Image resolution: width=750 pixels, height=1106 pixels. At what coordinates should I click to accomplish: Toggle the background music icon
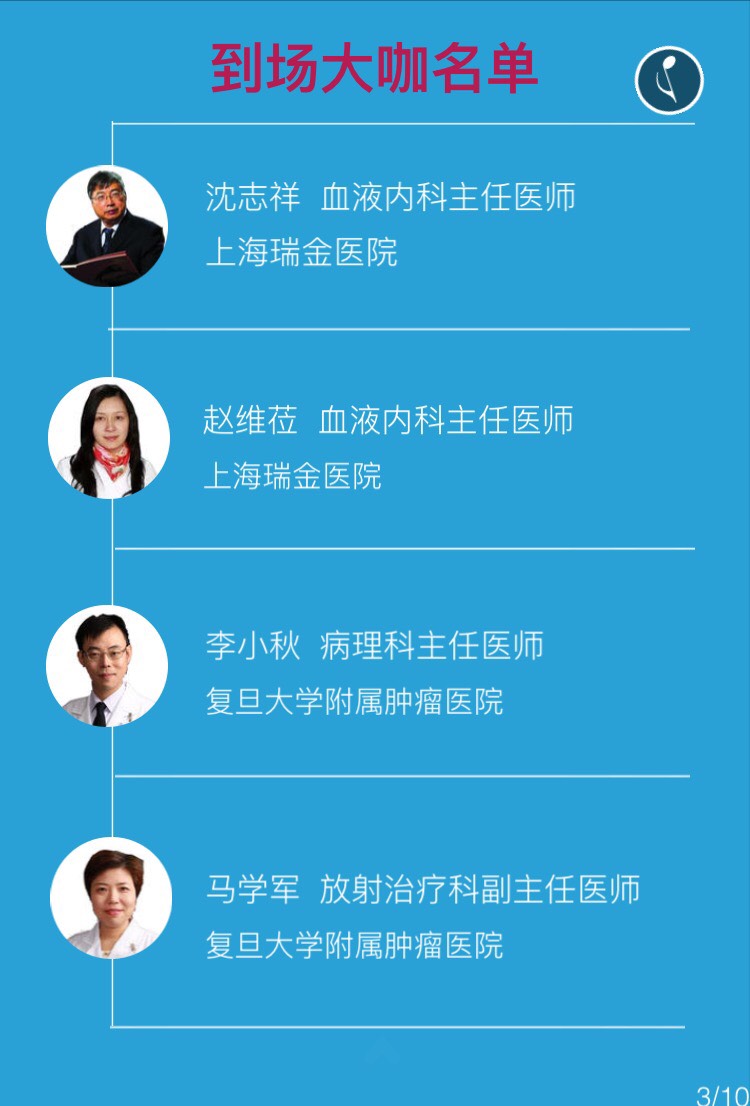pyautogui.click(x=669, y=80)
